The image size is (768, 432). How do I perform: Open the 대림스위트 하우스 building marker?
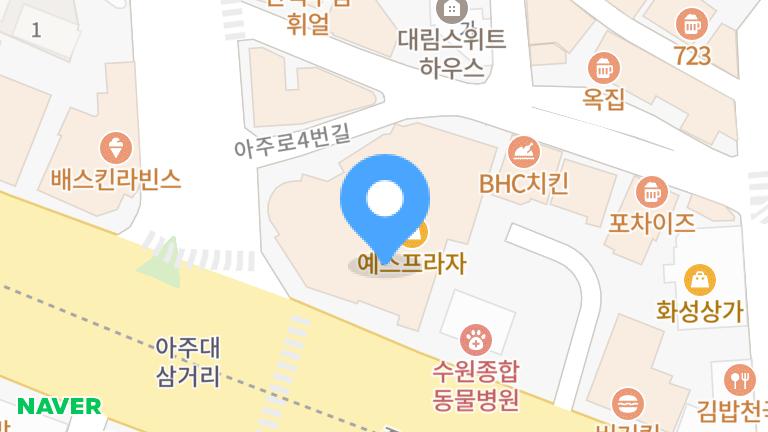tap(451, 11)
